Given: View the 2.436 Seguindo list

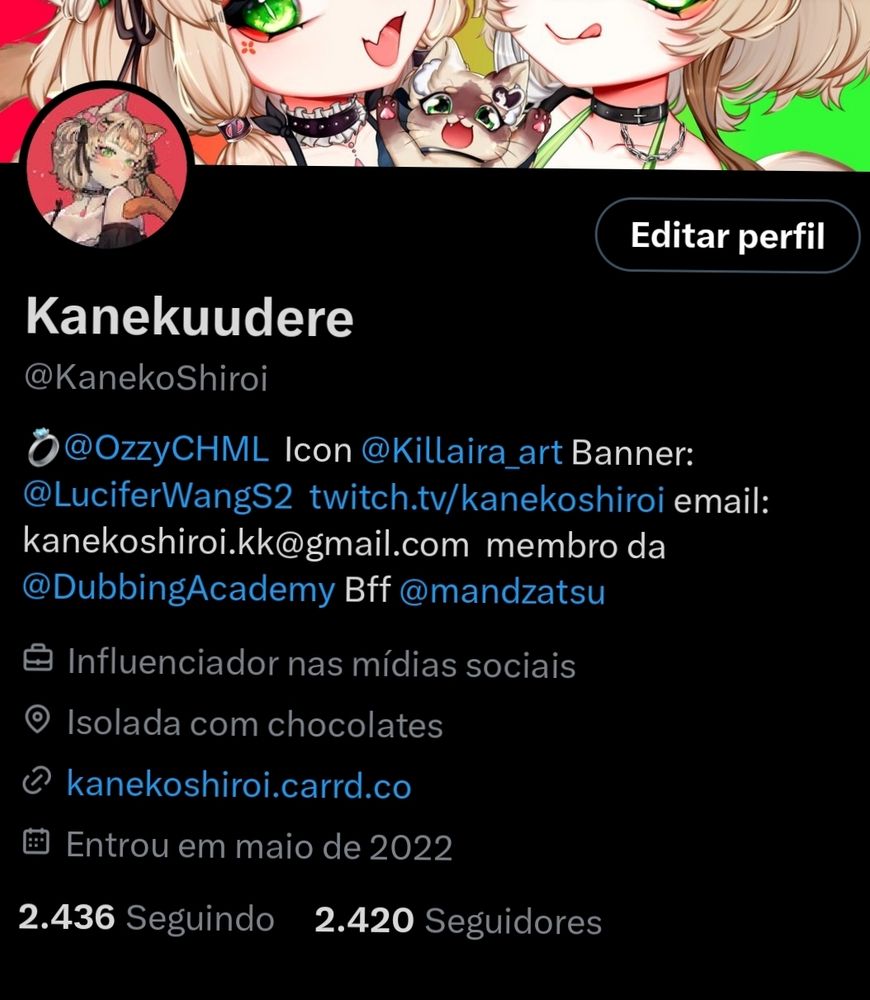Looking at the screenshot, I should point(146,917).
